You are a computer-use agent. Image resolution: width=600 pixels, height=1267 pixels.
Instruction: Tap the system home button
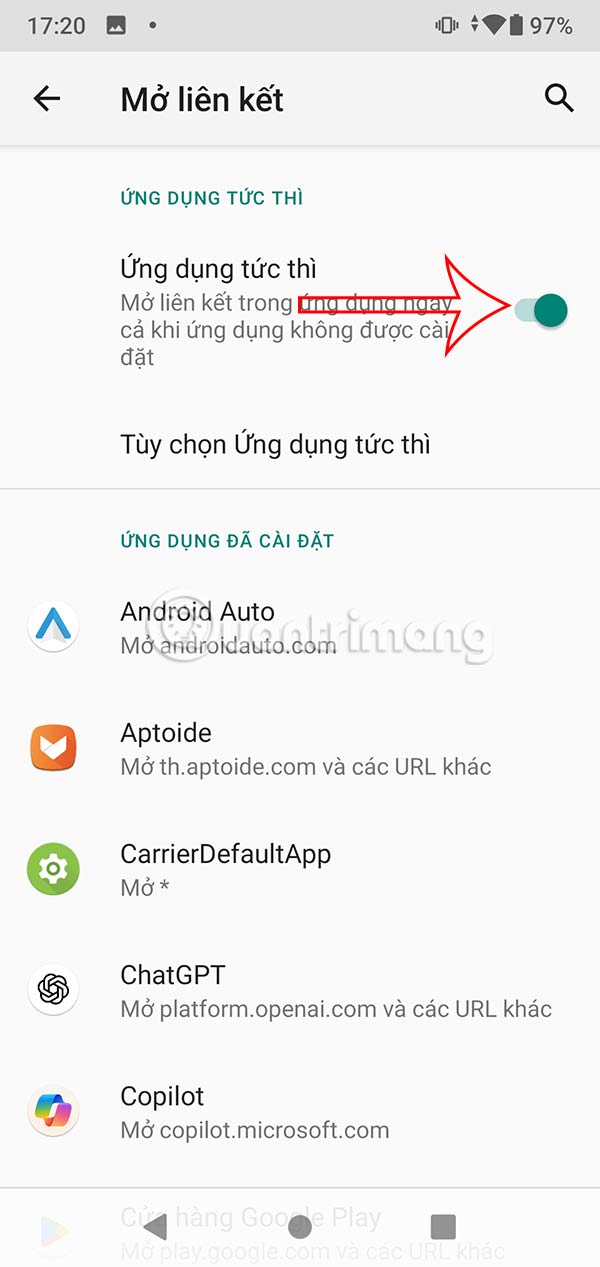299,1226
